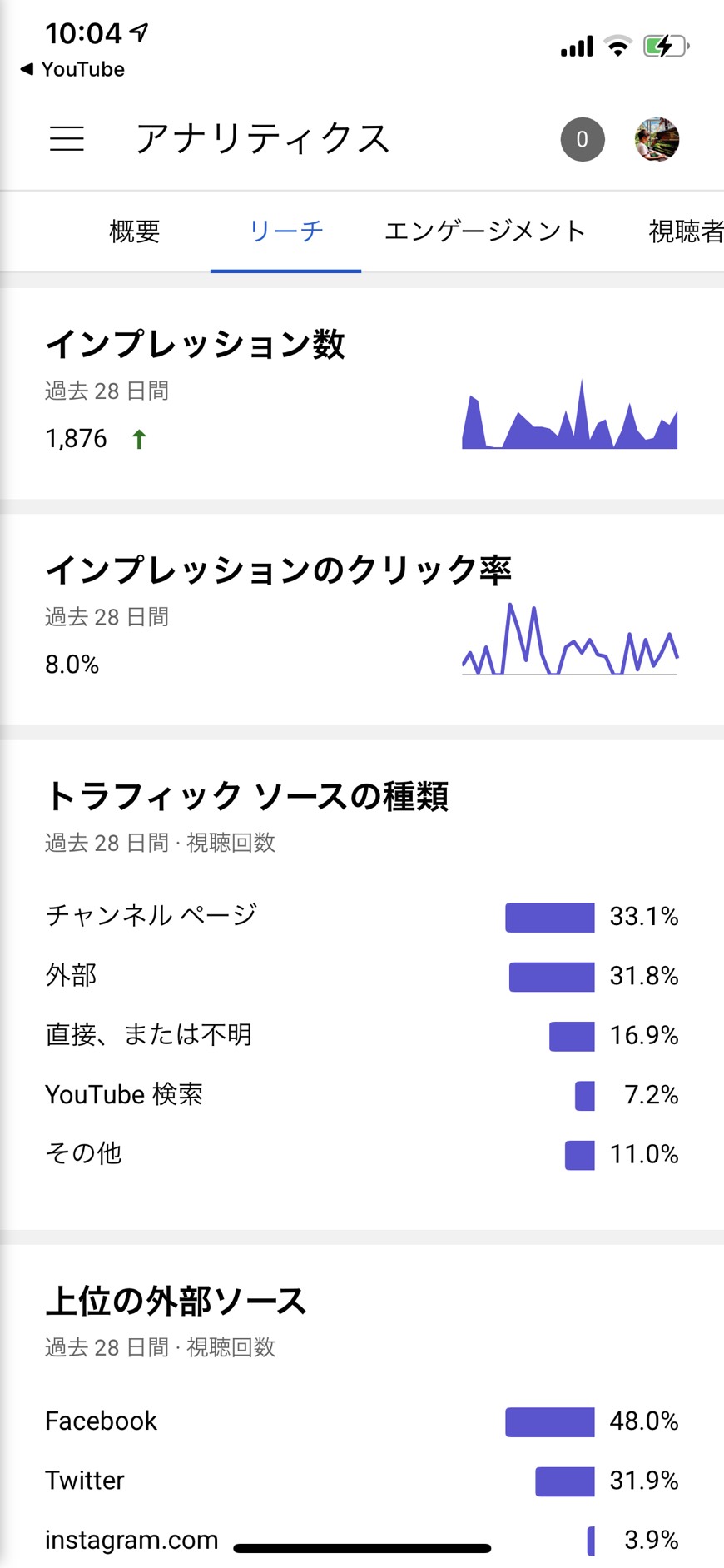Open the account profile avatar
Screen dimensions: 724x1568
[x=657, y=139]
